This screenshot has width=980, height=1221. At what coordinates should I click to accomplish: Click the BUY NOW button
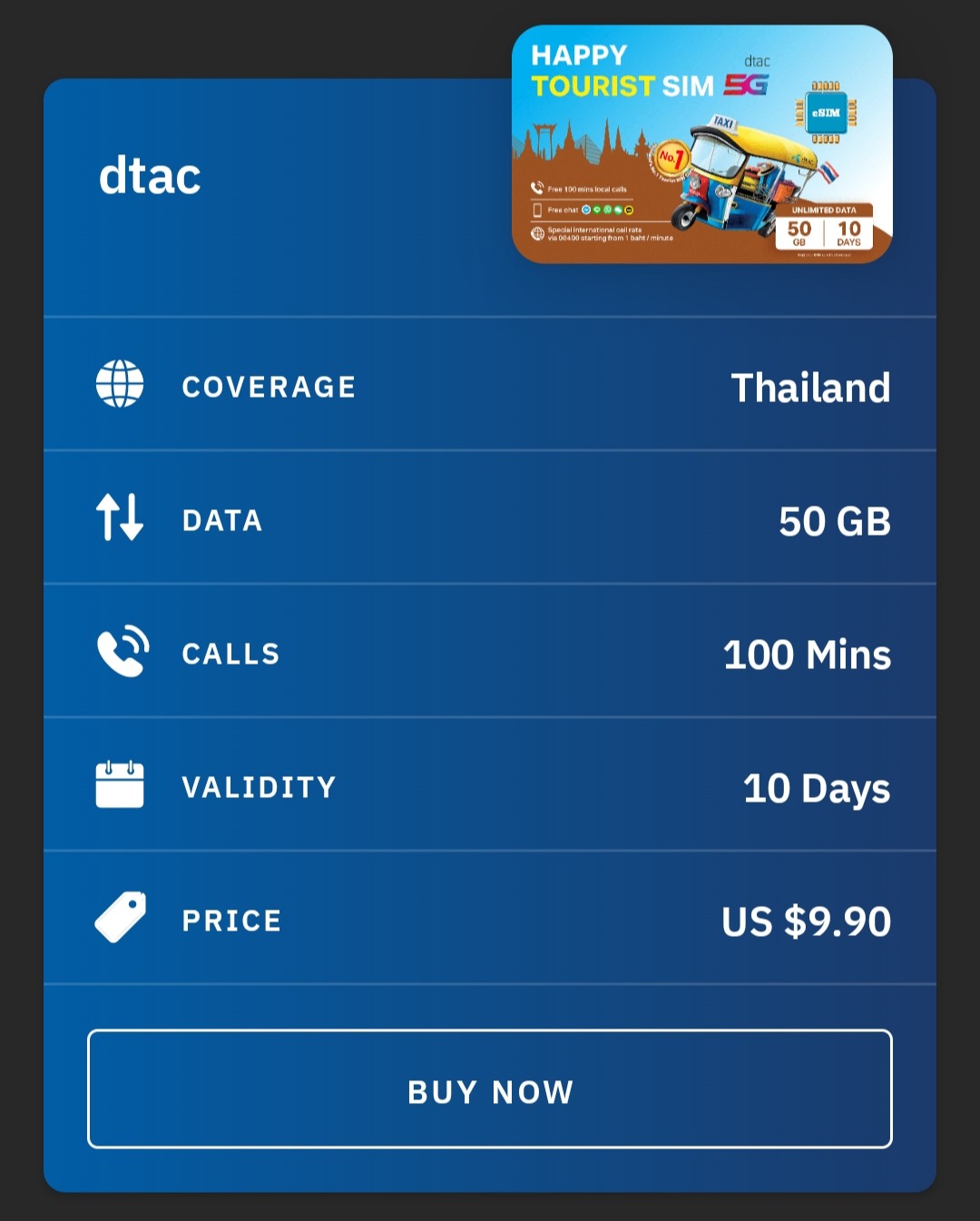click(x=490, y=1092)
